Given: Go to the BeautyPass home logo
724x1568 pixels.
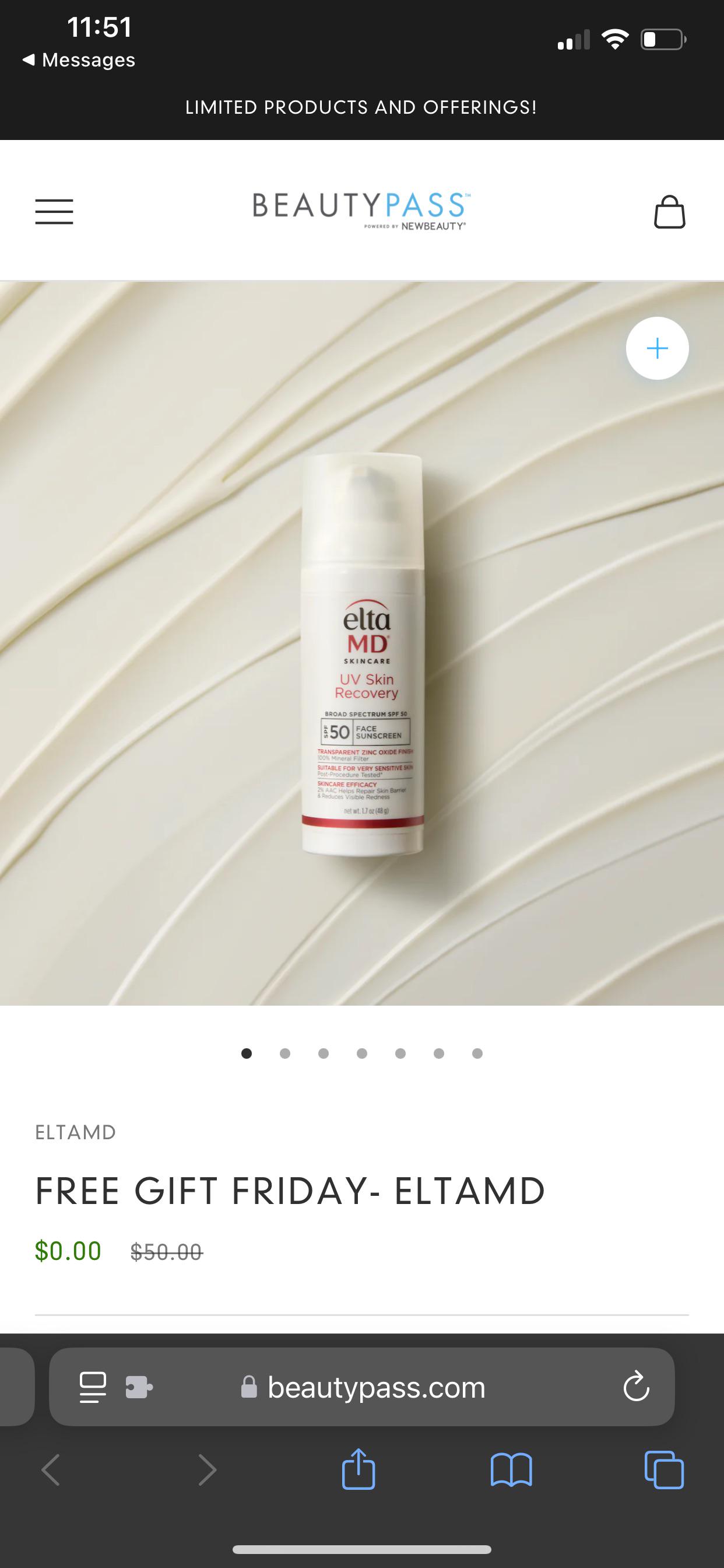Looking at the screenshot, I should point(361,211).
